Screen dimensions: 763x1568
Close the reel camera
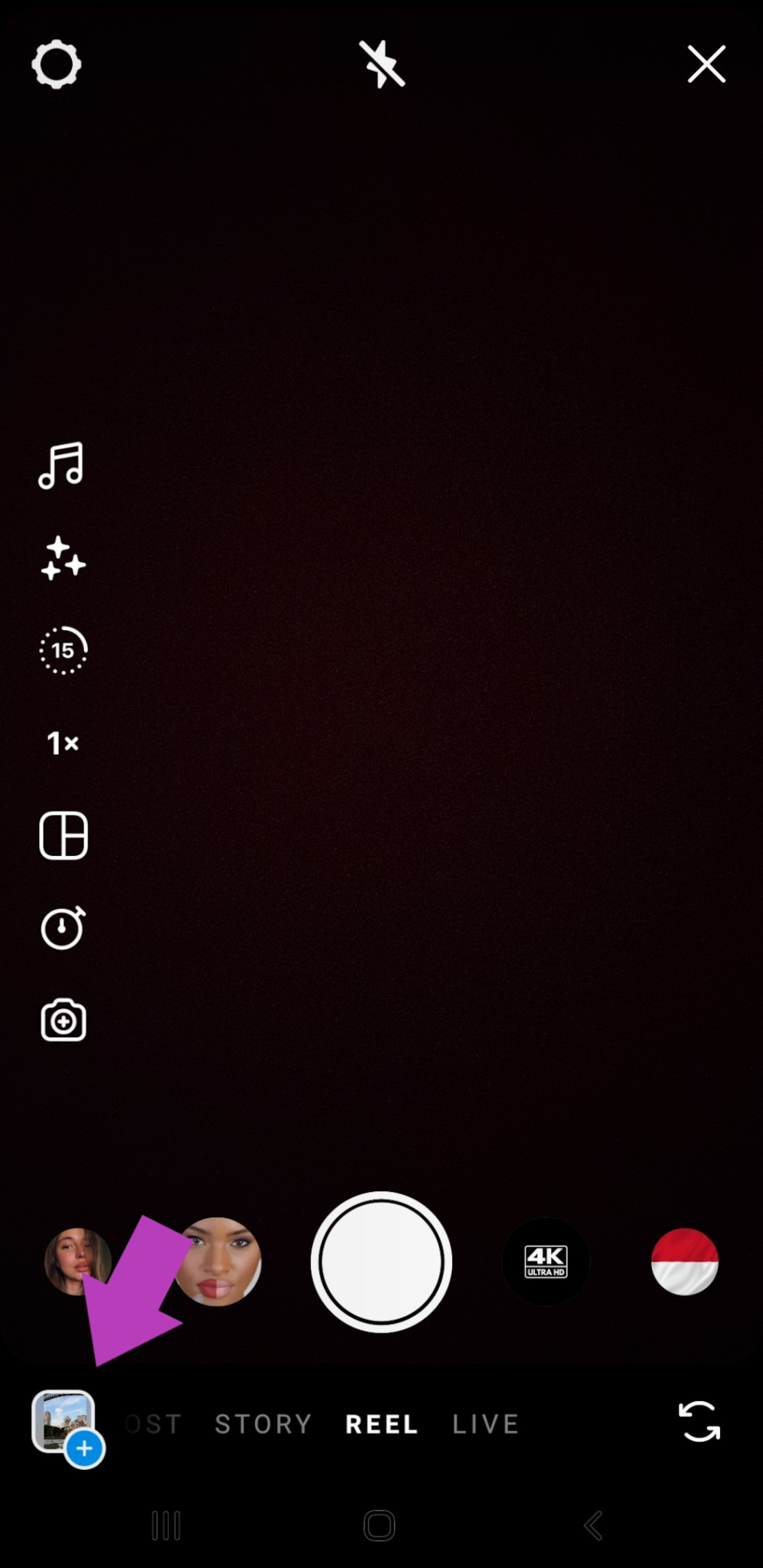(706, 64)
